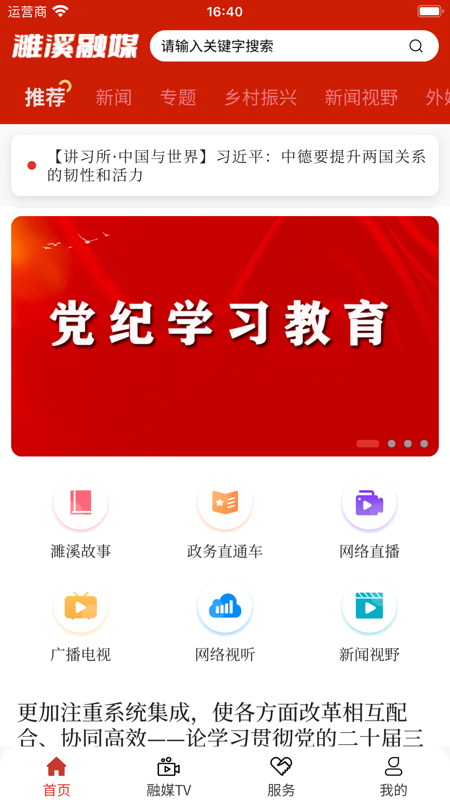Open 濉溪故事 shortcut
The width and height of the screenshot is (450, 800).
click(81, 518)
